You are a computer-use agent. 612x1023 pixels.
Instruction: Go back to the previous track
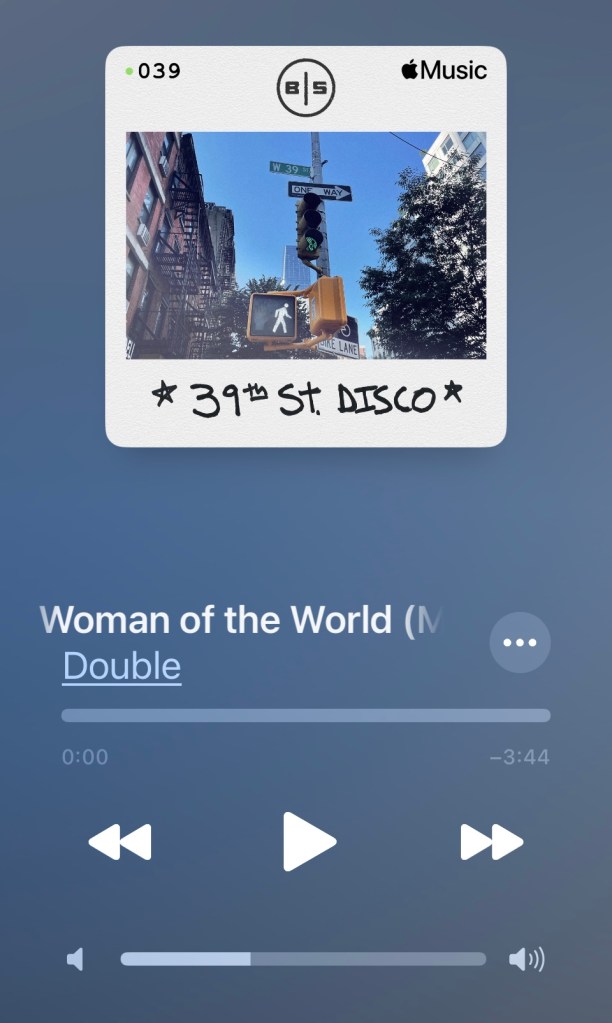coord(120,842)
